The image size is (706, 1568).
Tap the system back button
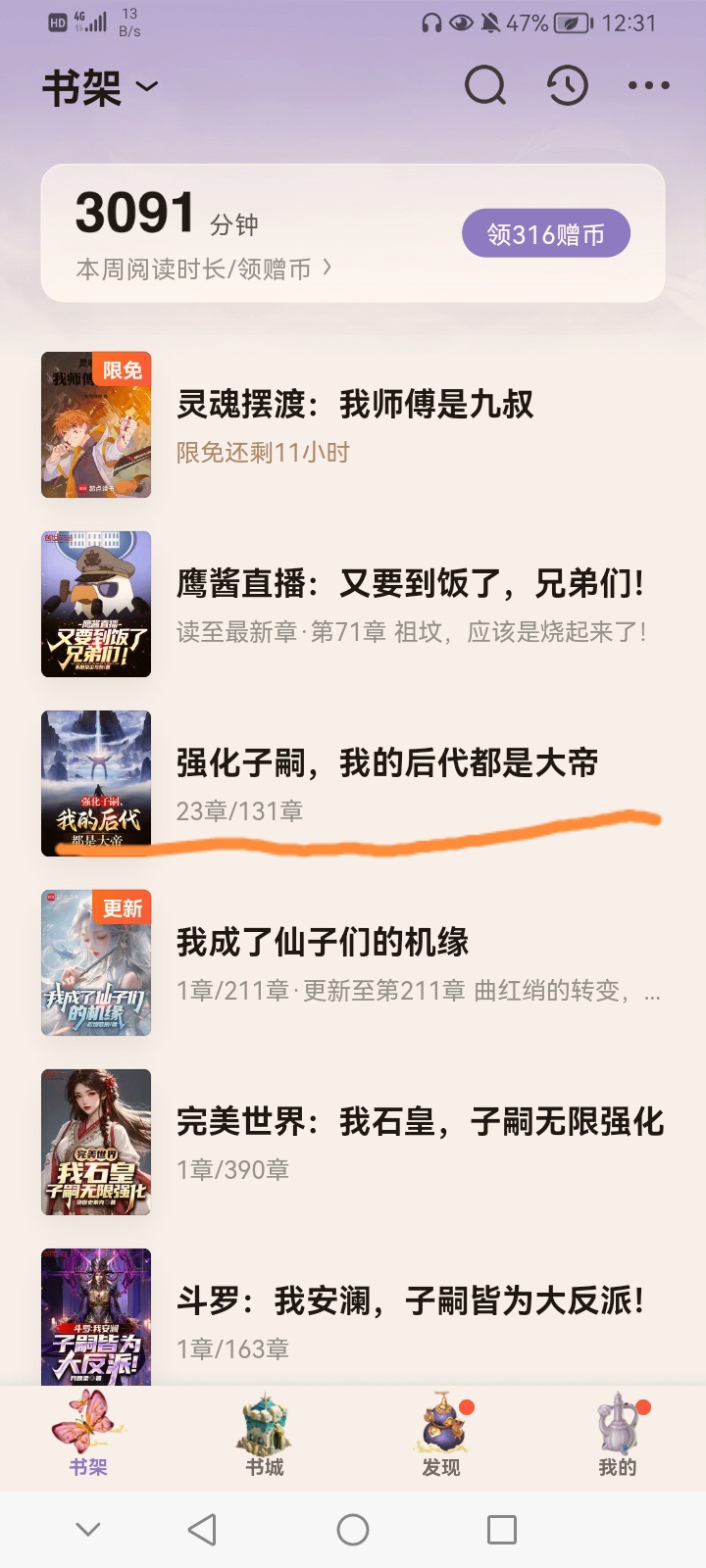tap(202, 1530)
